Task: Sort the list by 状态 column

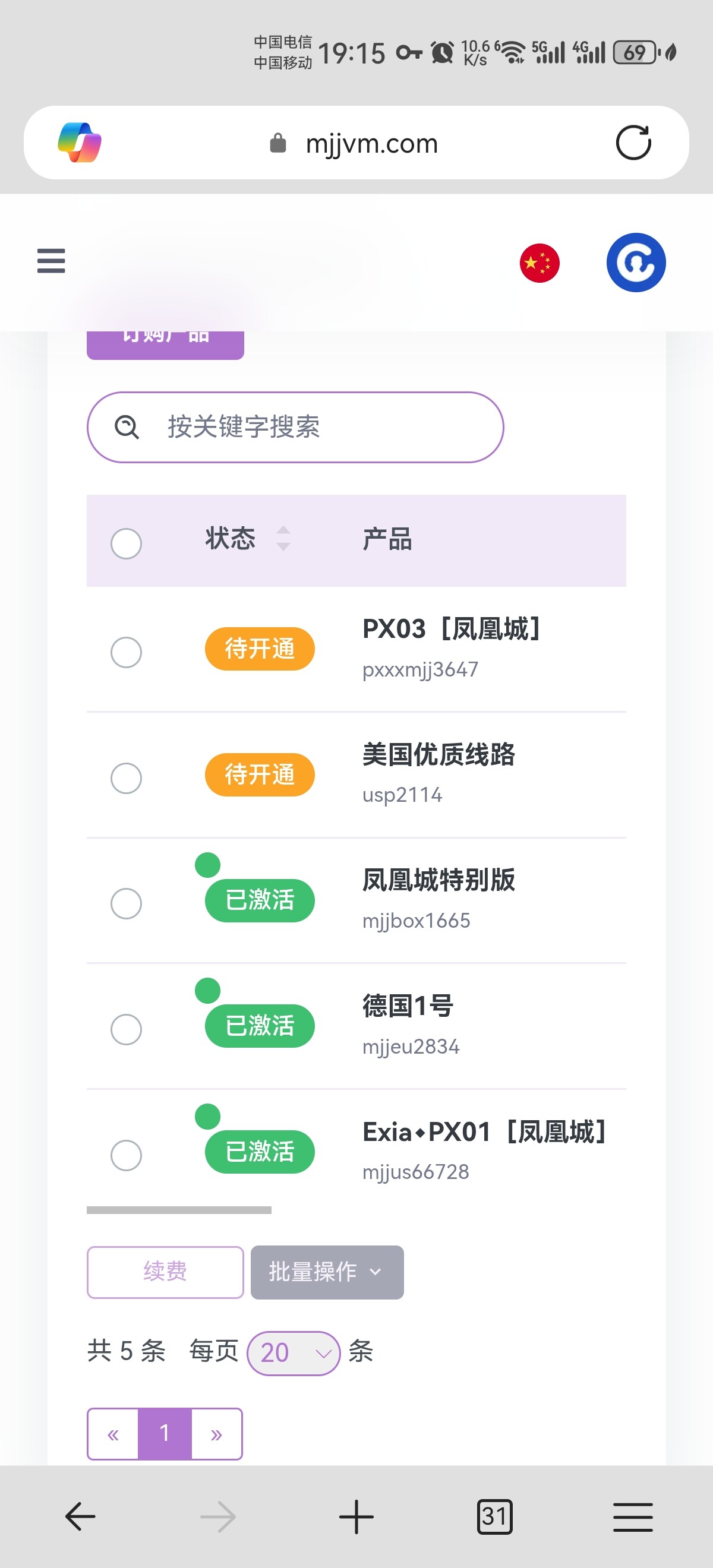Action: 282,539
